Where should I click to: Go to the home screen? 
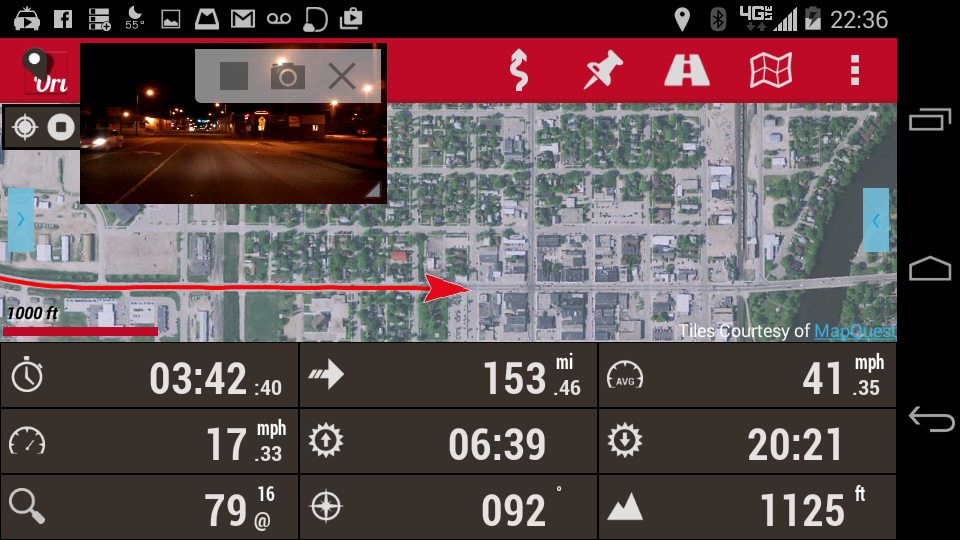click(930, 269)
